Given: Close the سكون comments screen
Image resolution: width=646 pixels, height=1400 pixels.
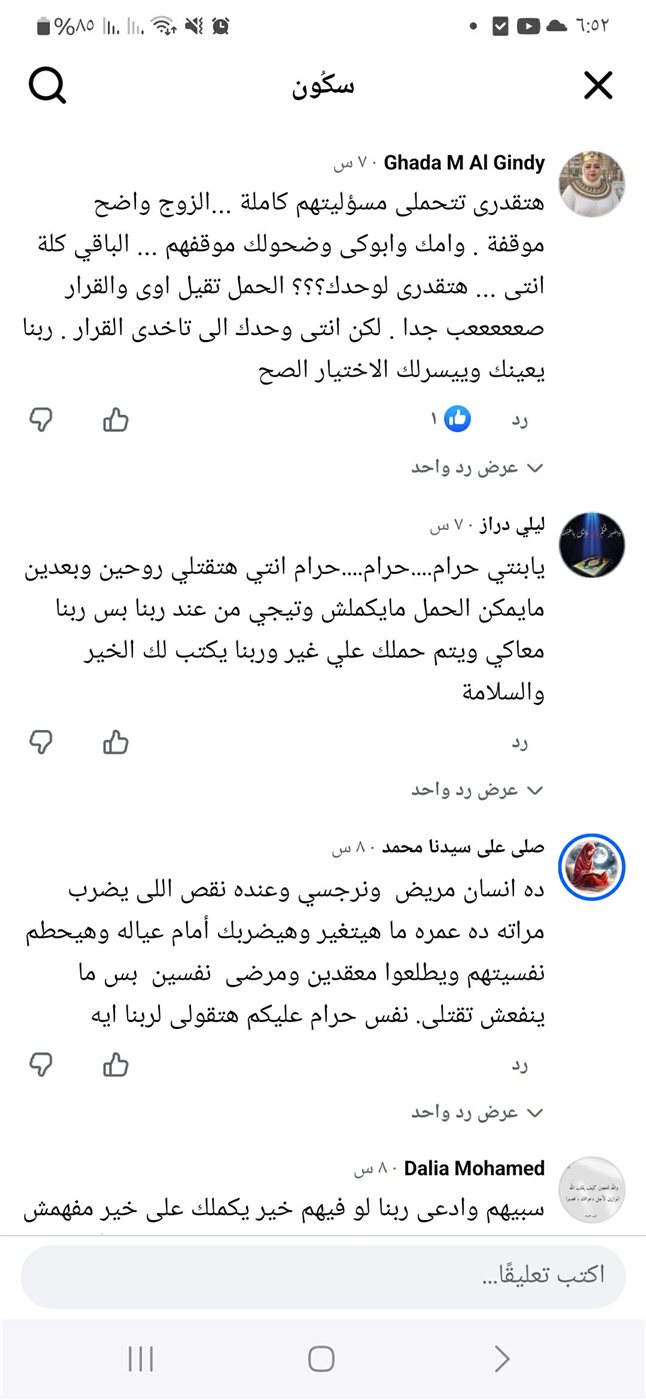Looking at the screenshot, I should 598,87.
